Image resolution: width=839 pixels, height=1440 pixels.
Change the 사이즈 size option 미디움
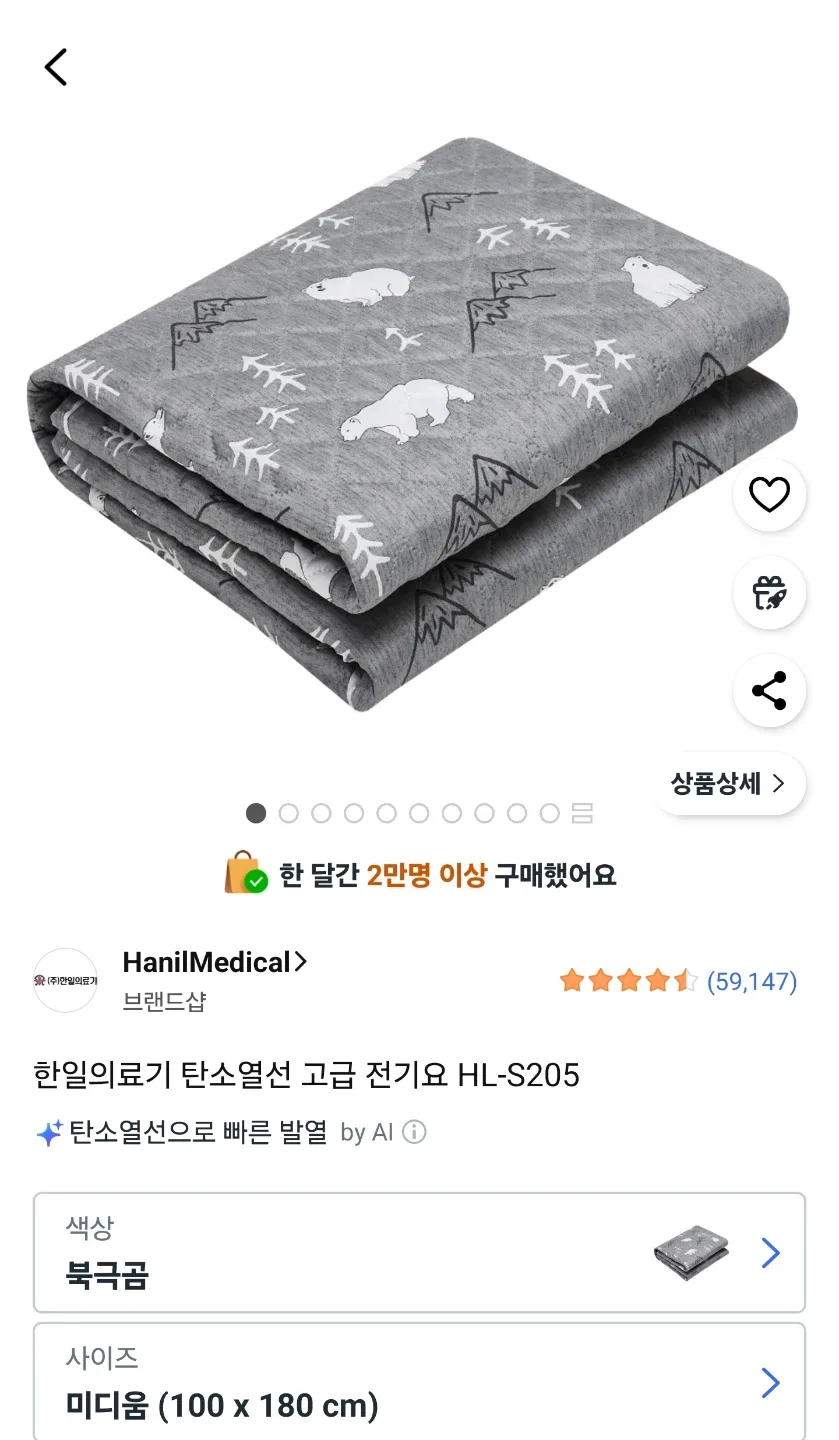[419, 1383]
